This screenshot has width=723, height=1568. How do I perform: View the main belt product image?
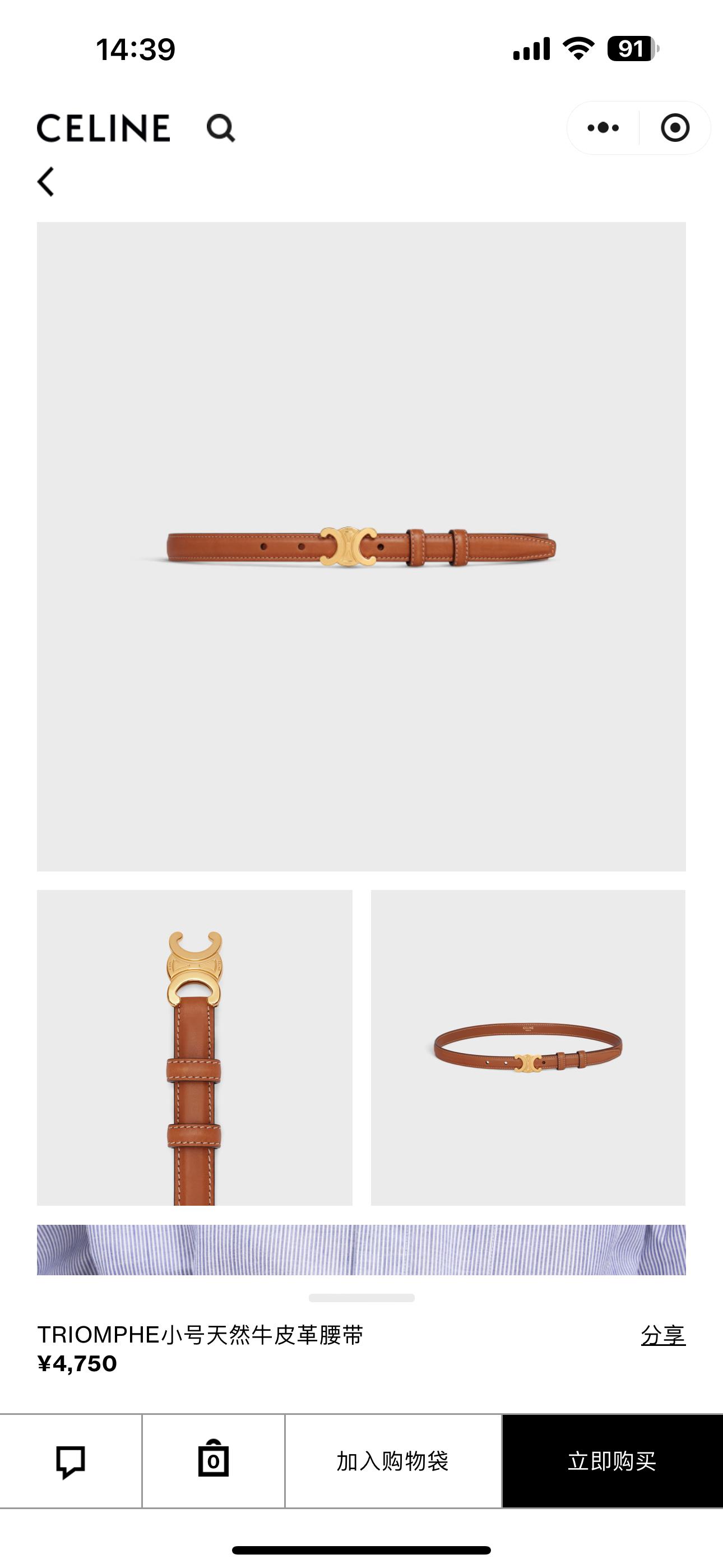pyautogui.click(x=361, y=546)
